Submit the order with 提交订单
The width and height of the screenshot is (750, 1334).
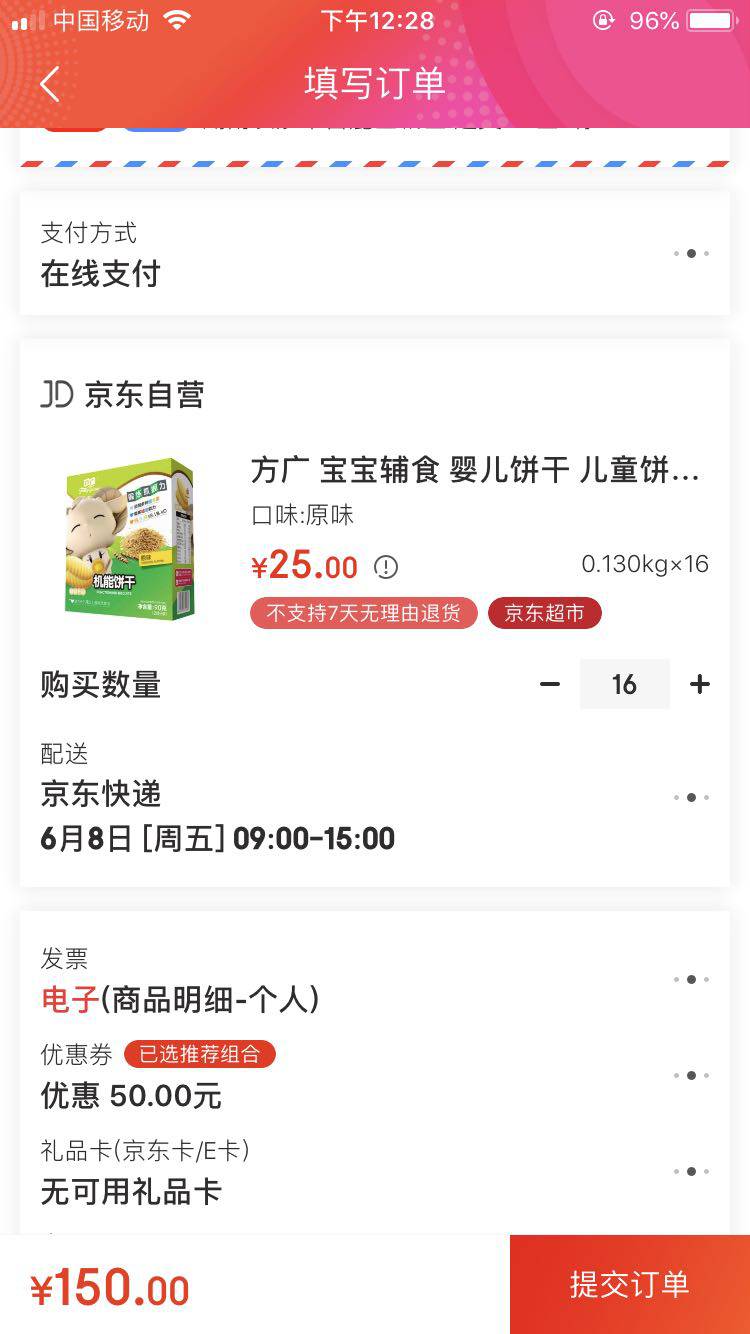[629, 1285]
